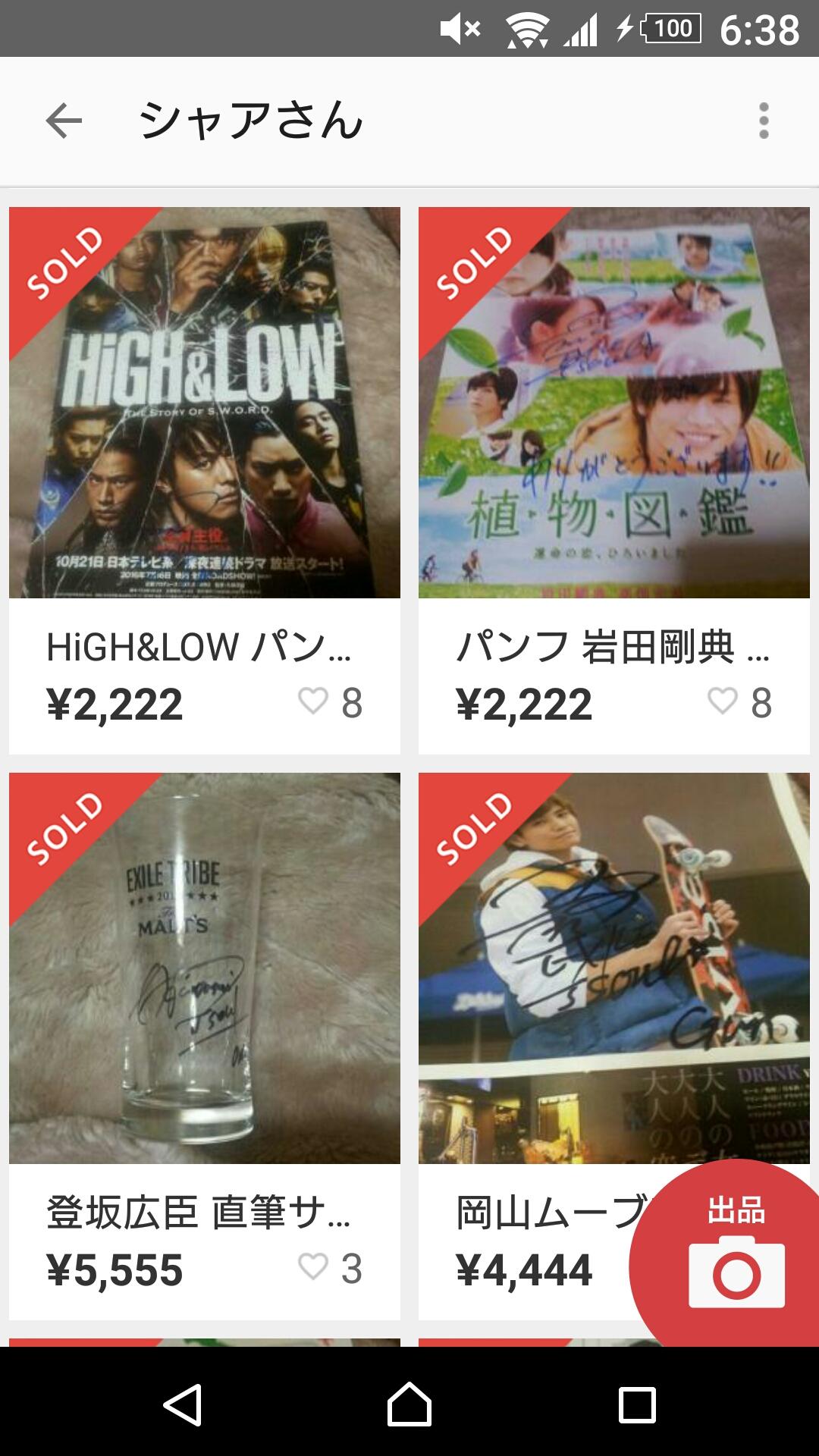Tap the seller name シャアさん in header
The width and height of the screenshot is (819, 1456).
click(x=250, y=120)
